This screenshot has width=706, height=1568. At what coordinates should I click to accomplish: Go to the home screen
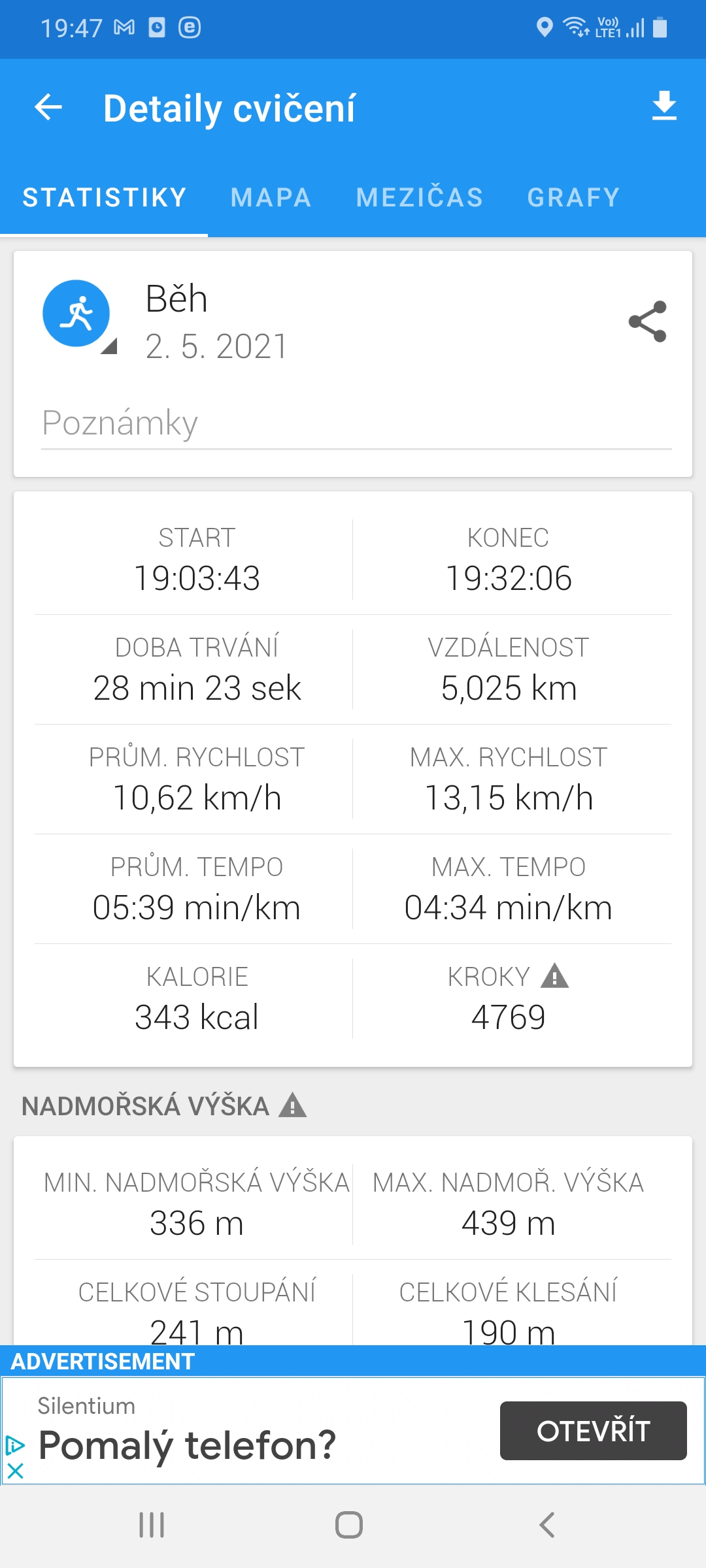click(x=349, y=1525)
